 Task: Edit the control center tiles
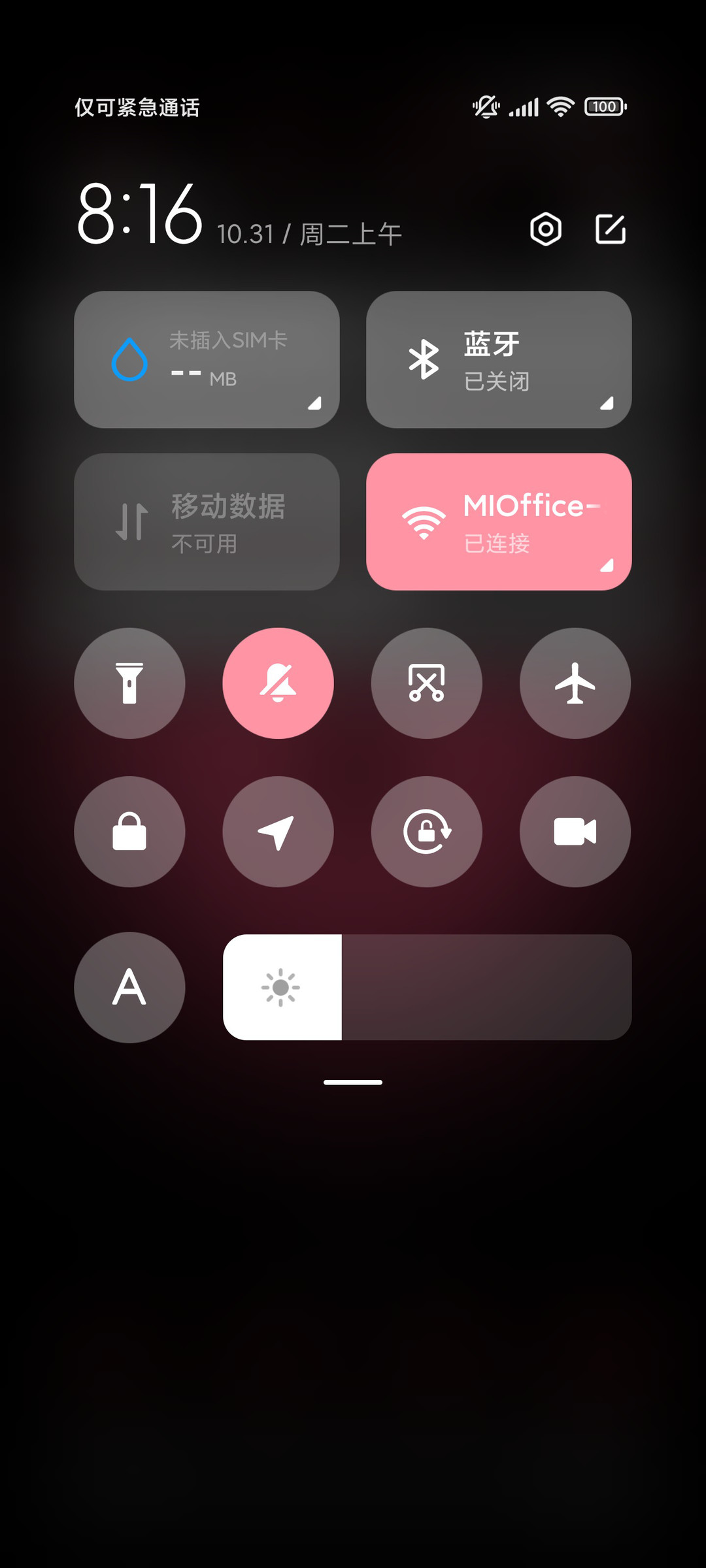(611, 229)
